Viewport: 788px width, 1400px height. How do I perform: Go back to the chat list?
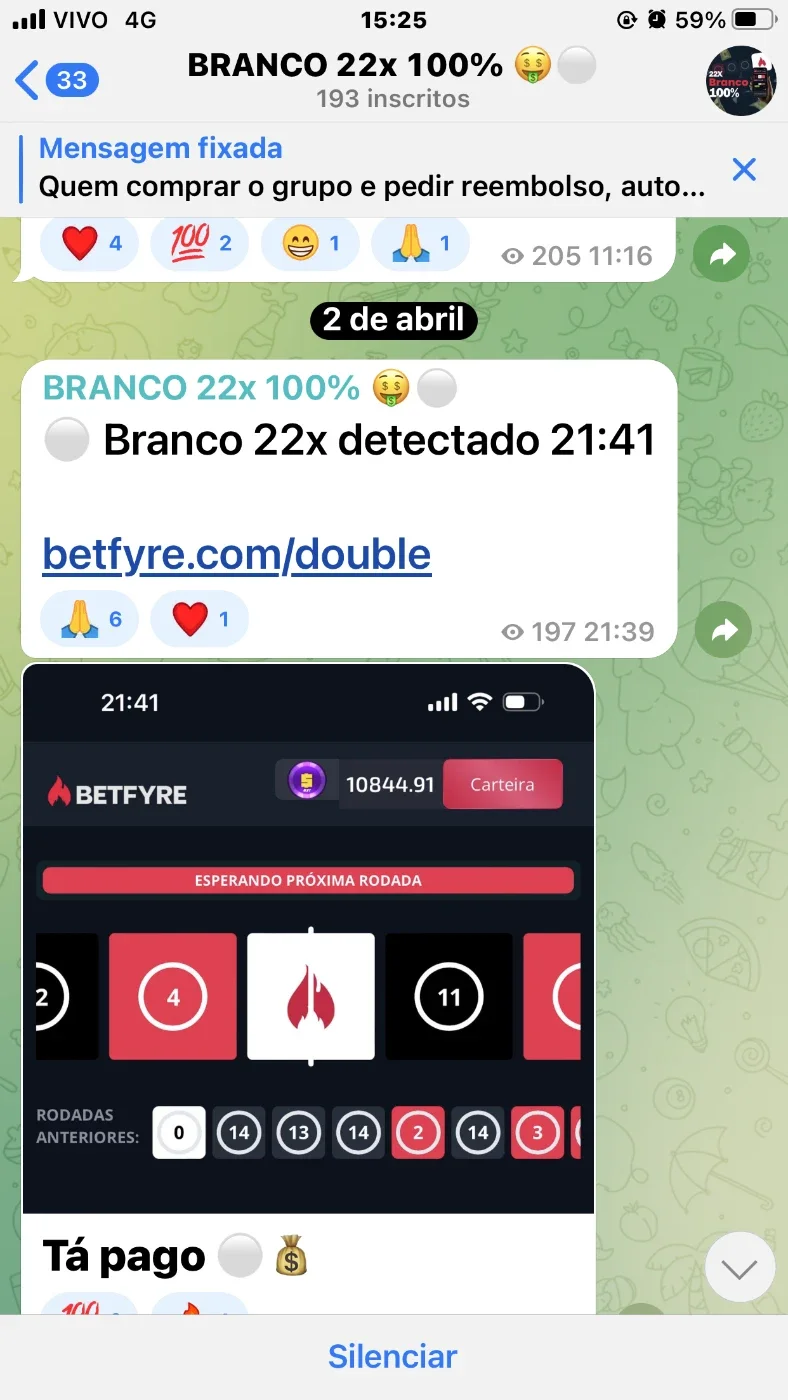pos(58,80)
